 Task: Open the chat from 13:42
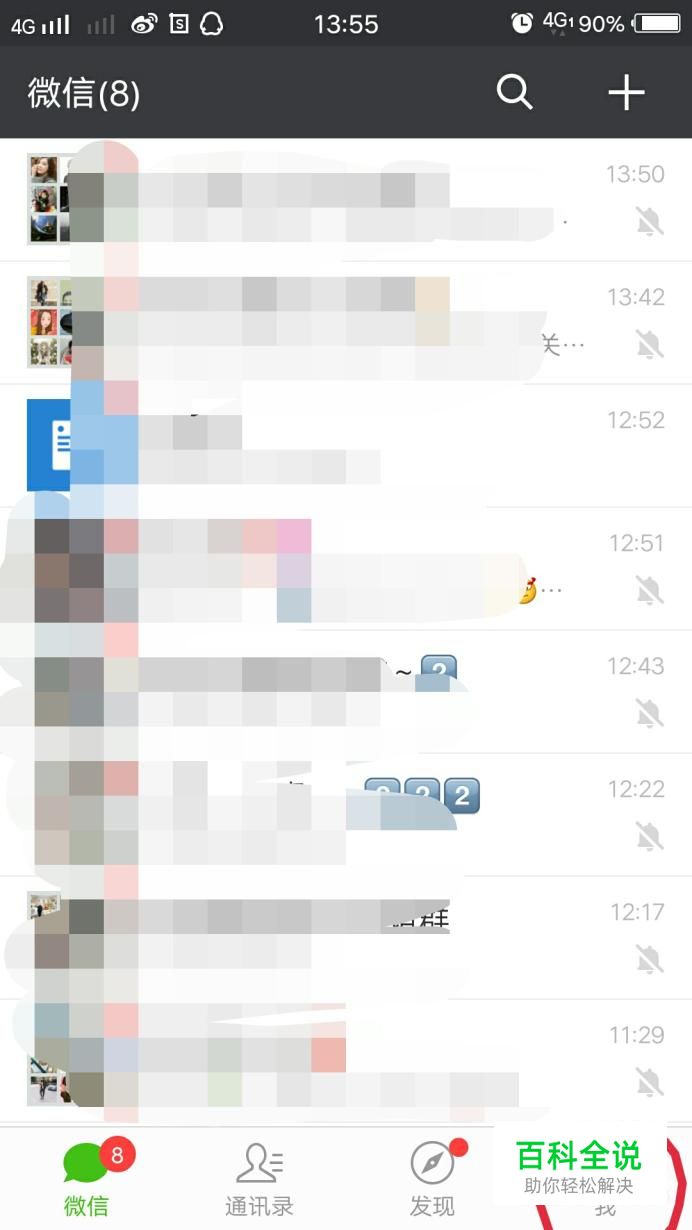[346, 322]
